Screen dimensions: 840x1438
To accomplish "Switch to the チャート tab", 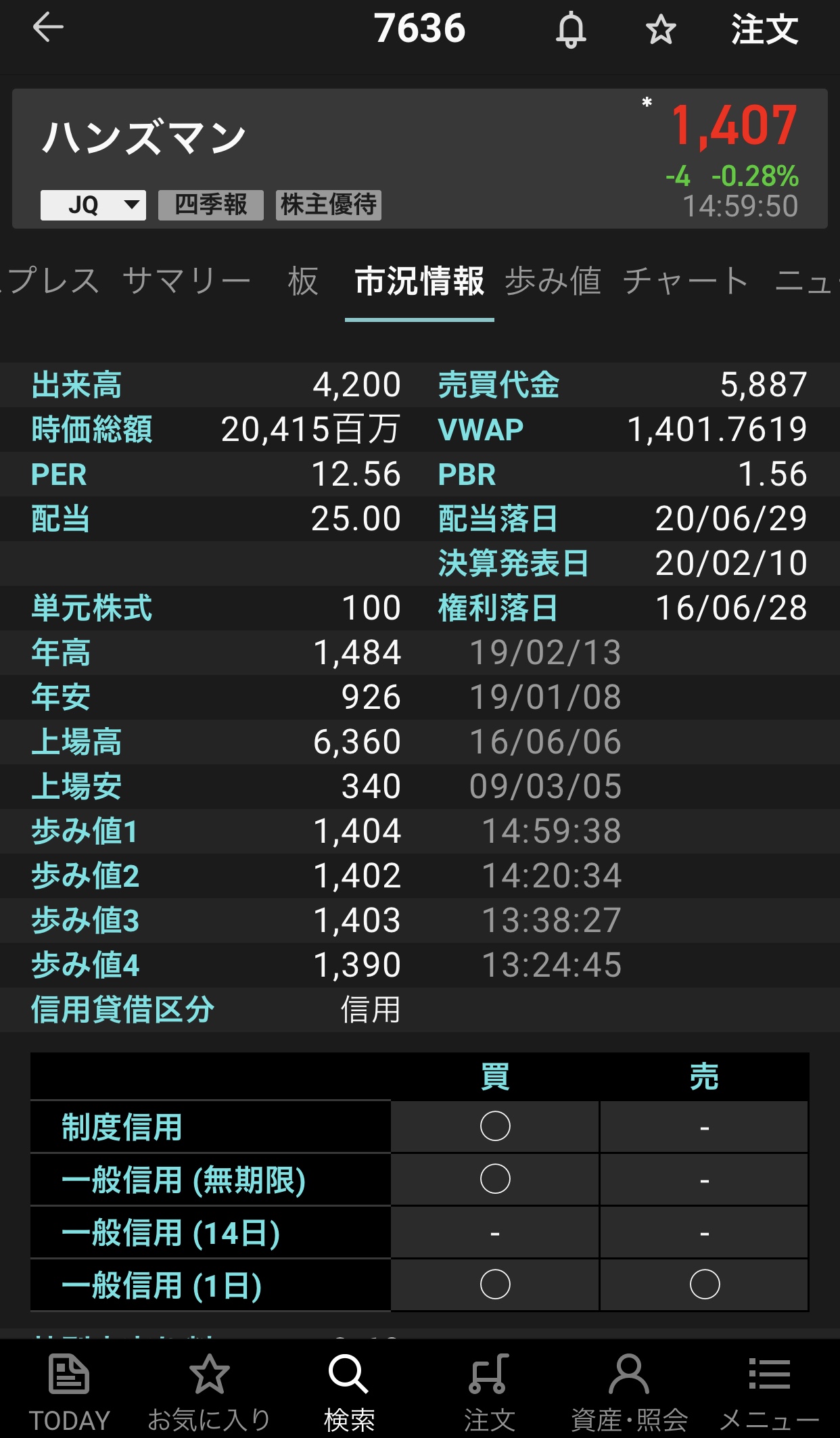I will pos(686,280).
